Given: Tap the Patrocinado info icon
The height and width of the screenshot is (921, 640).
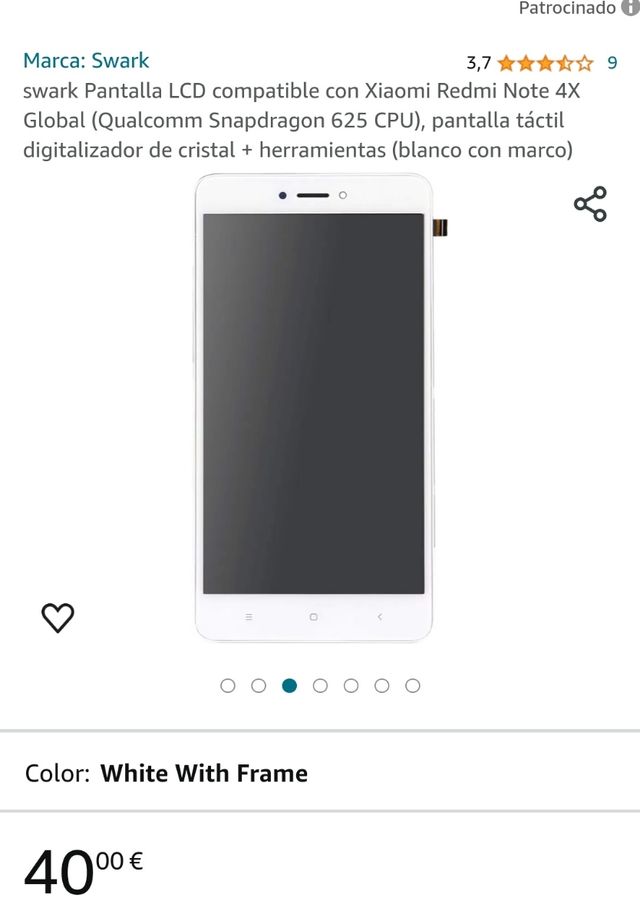Looking at the screenshot, I should [631, 8].
